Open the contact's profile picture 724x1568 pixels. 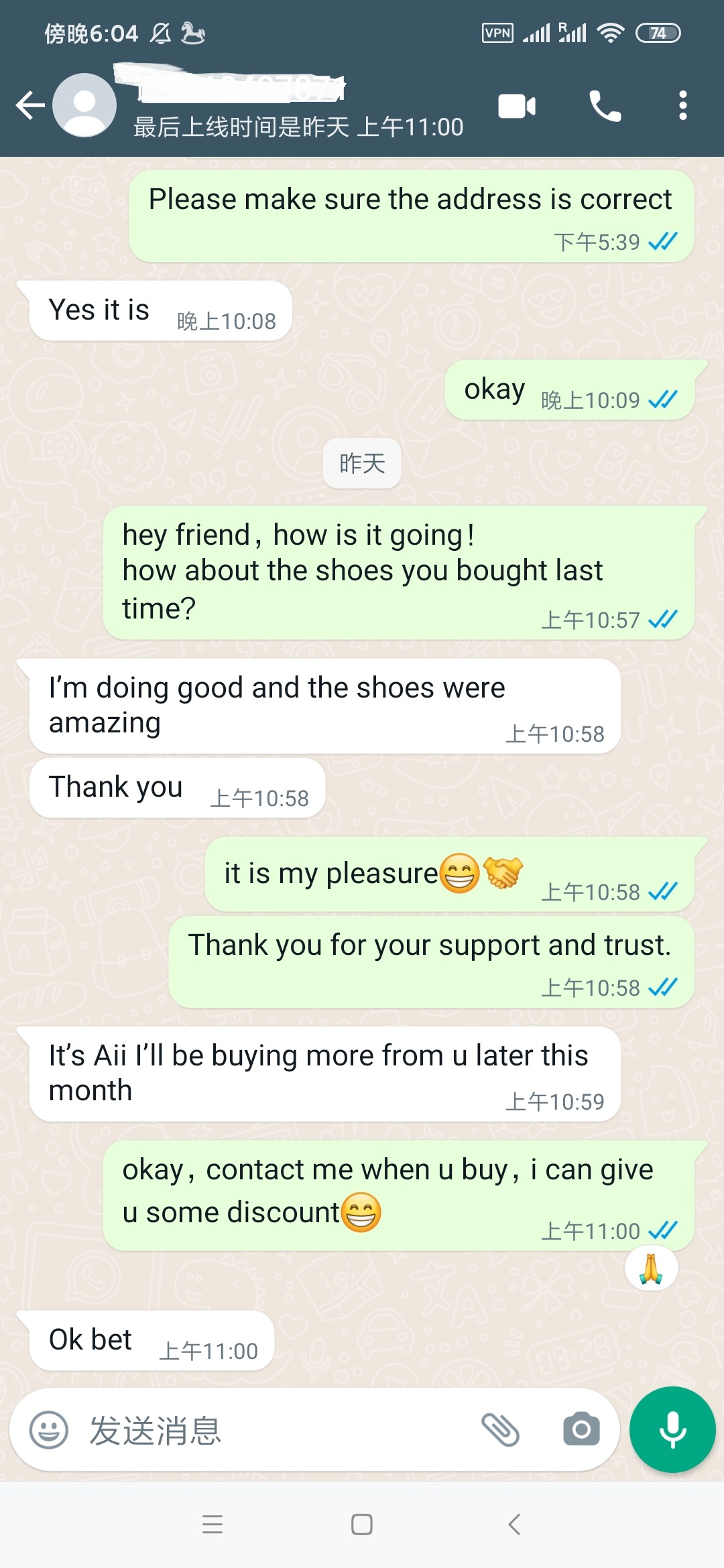(x=84, y=106)
